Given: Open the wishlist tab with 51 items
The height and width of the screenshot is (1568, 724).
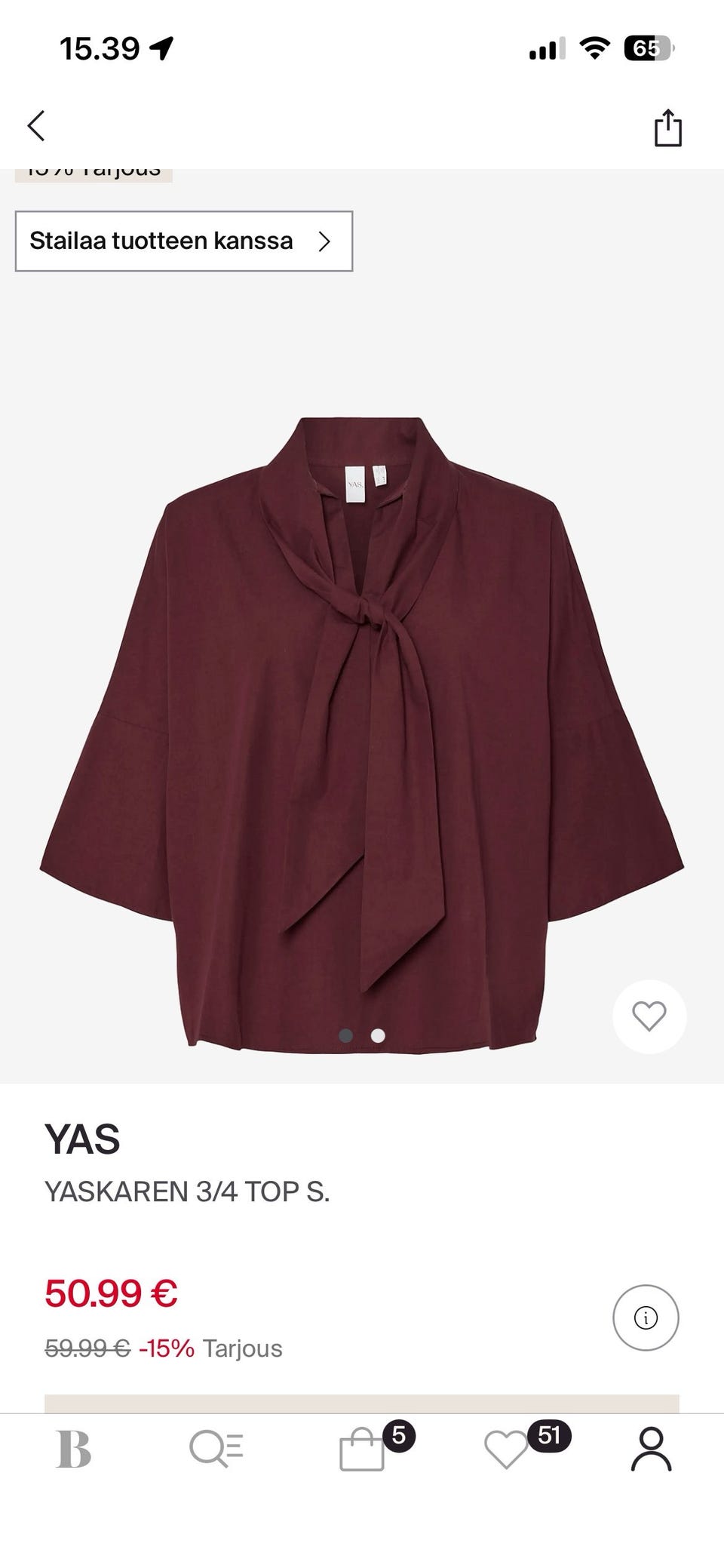Looking at the screenshot, I should pos(507,1450).
